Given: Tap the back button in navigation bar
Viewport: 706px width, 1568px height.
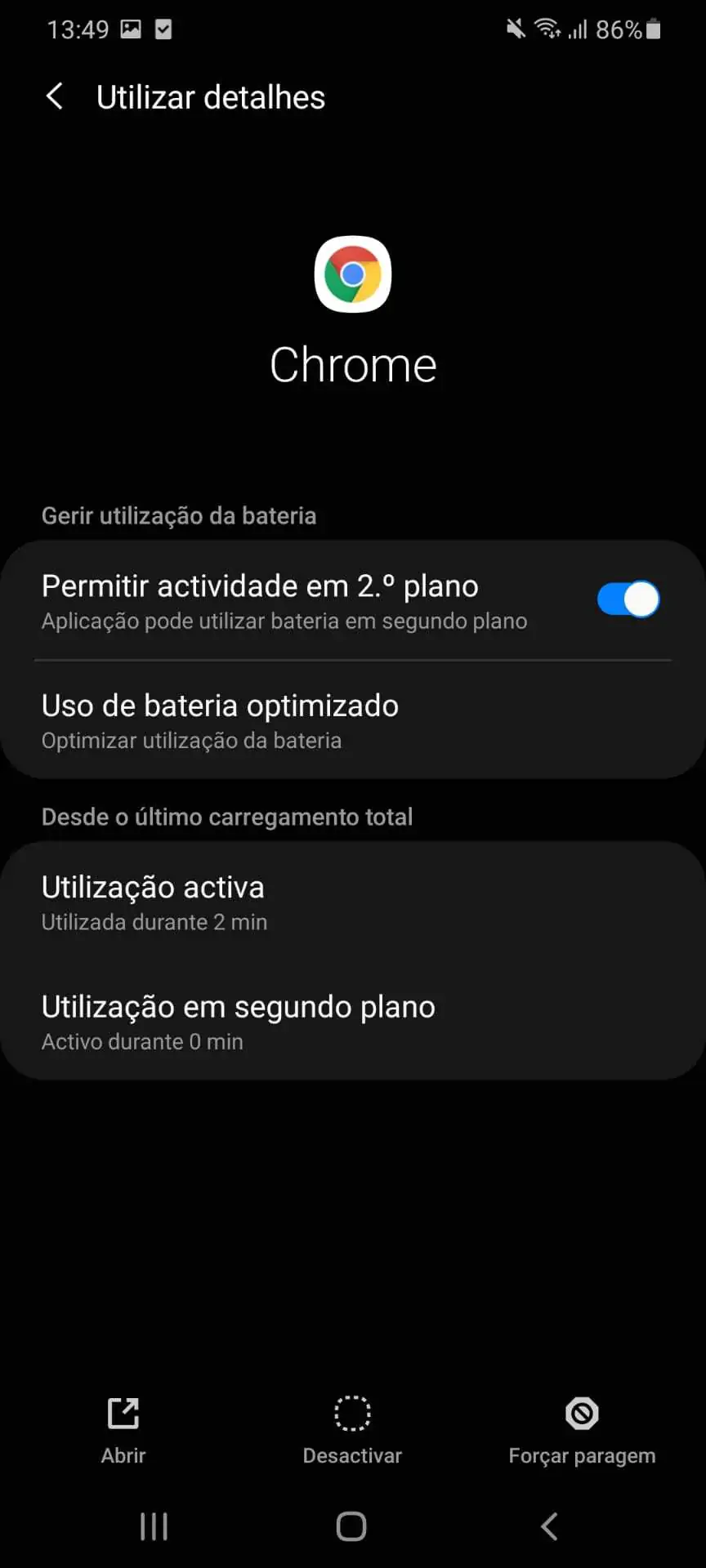Looking at the screenshot, I should pyautogui.click(x=547, y=1526).
